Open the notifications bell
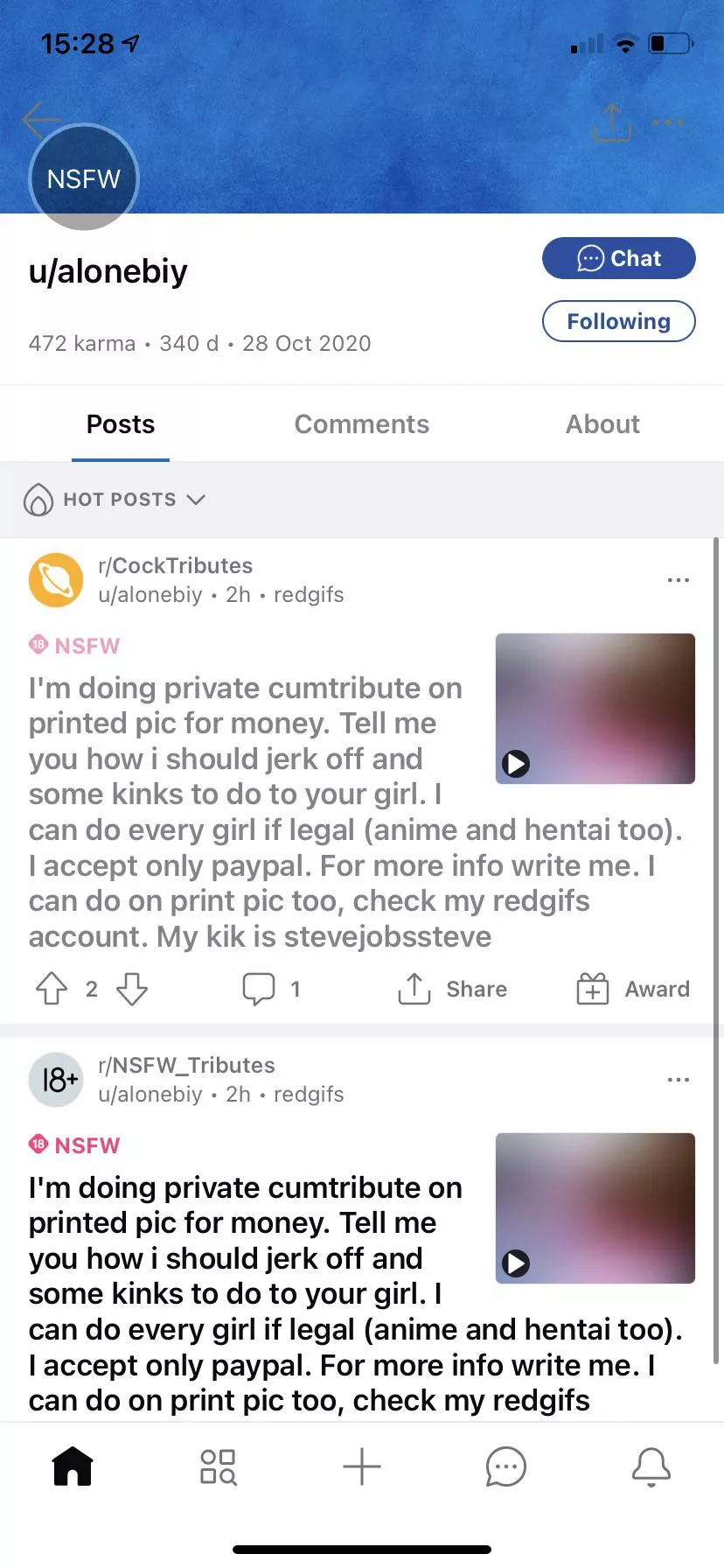Viewport: 724px width, 1568px height. (x=651, y=1466)
